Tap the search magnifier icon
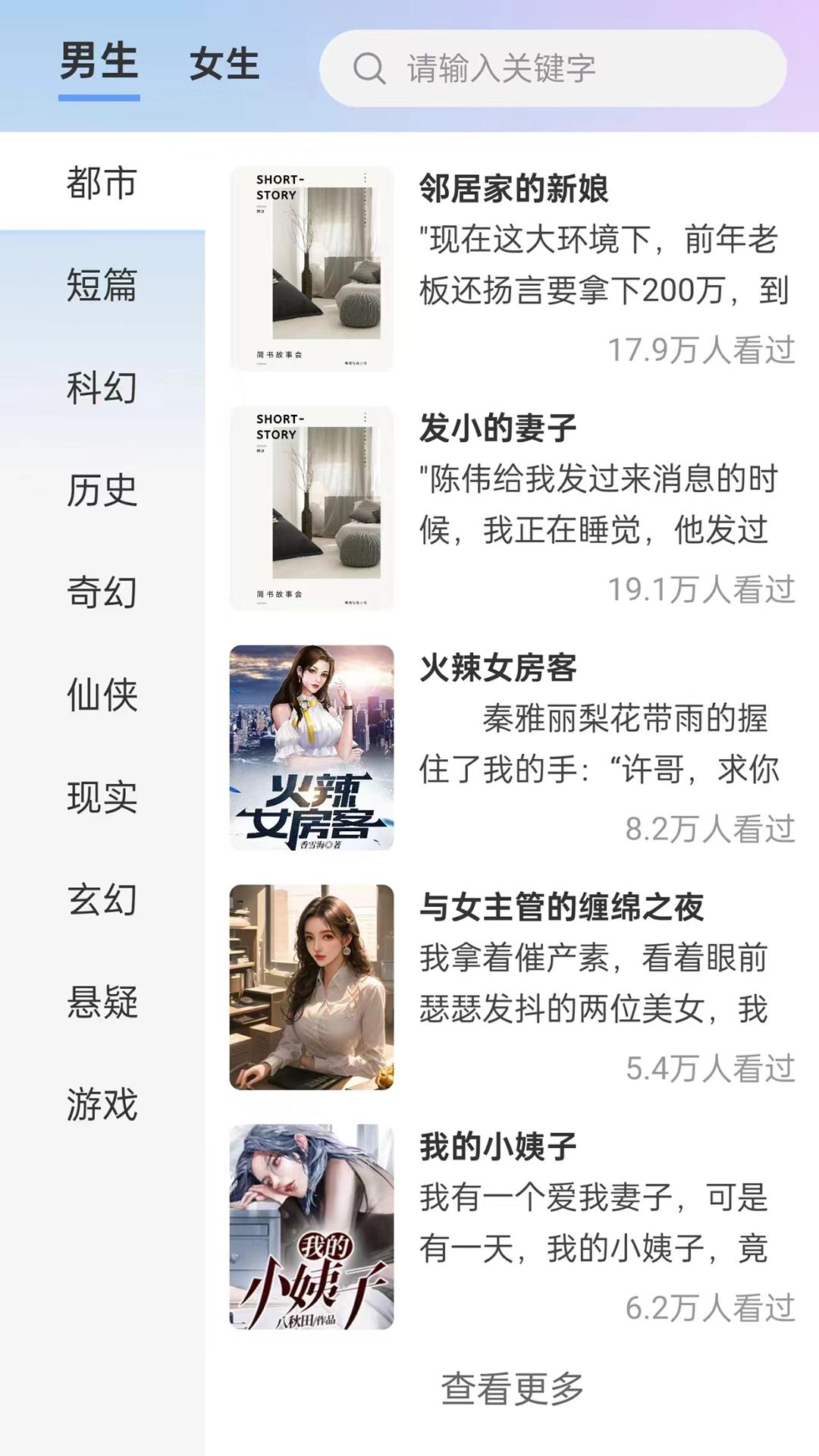The image size is (819, 1456). (369, 68)
